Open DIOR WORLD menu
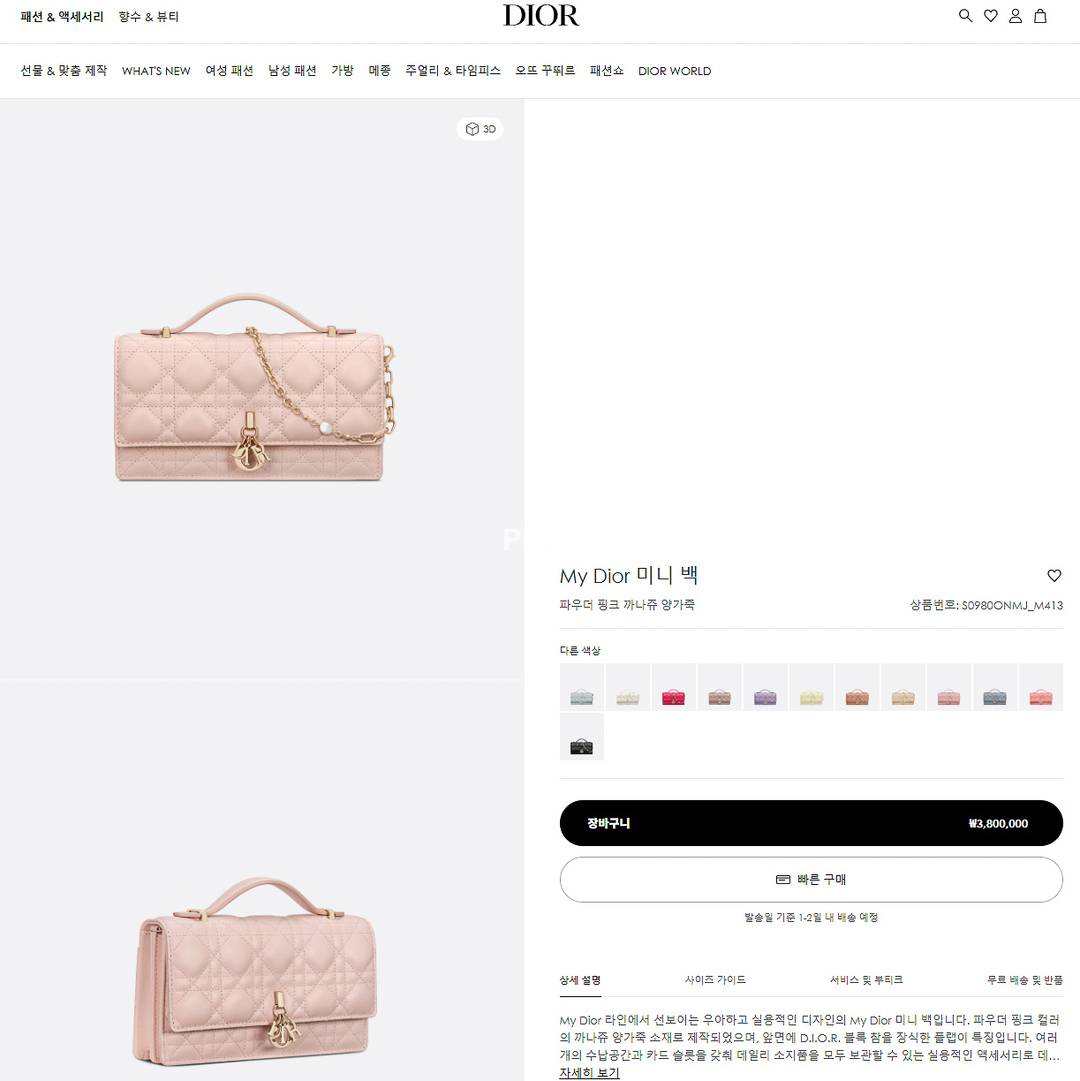This screenshot has width=1080, height=1081. click(674, 71)
